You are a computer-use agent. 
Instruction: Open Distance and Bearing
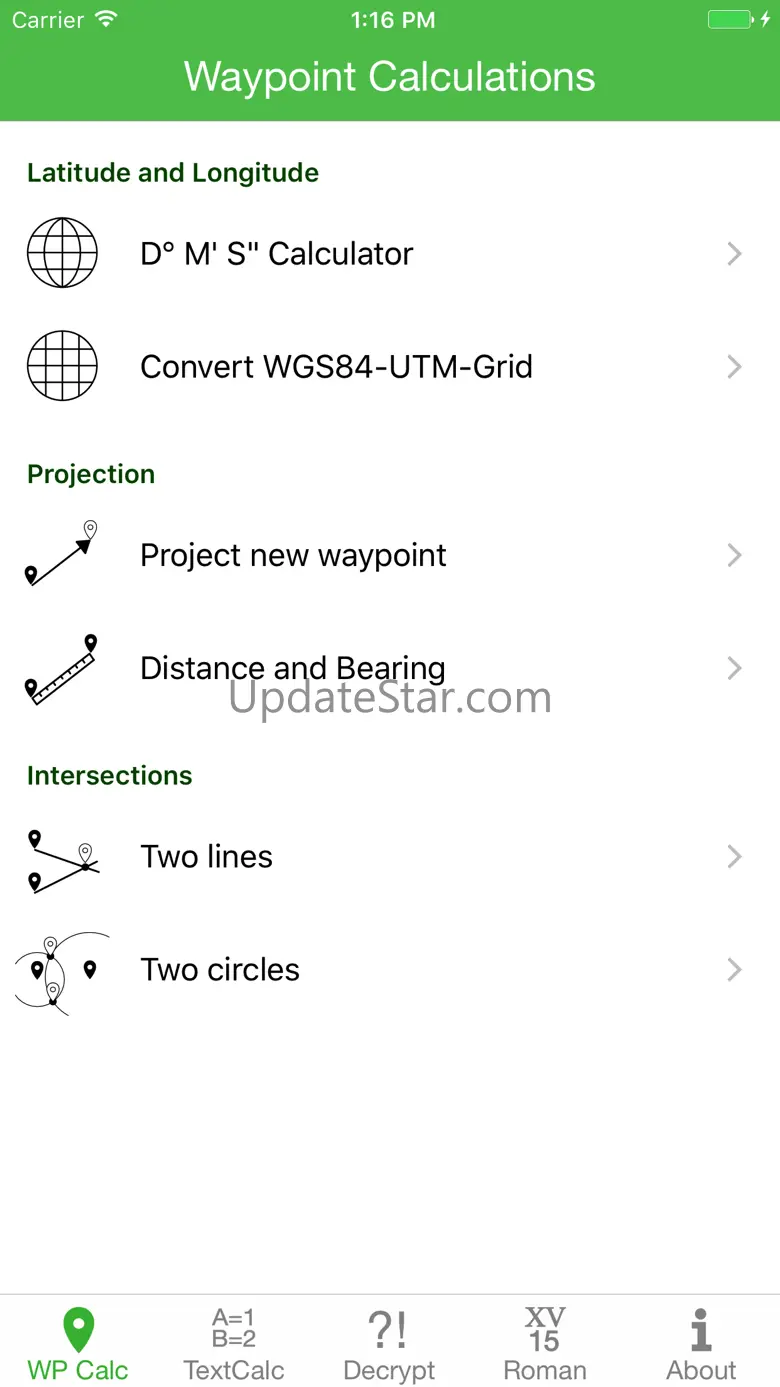point(389,668)
